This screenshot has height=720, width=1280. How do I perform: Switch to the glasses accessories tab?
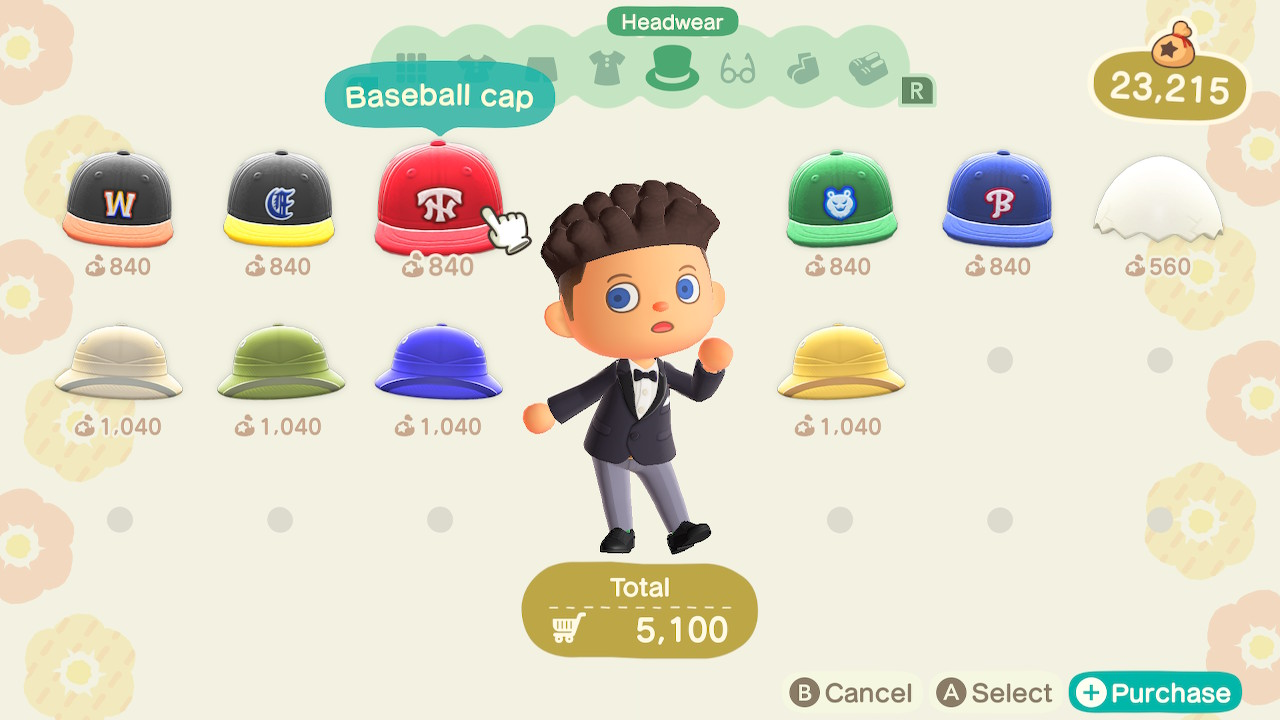coord(738,69)
